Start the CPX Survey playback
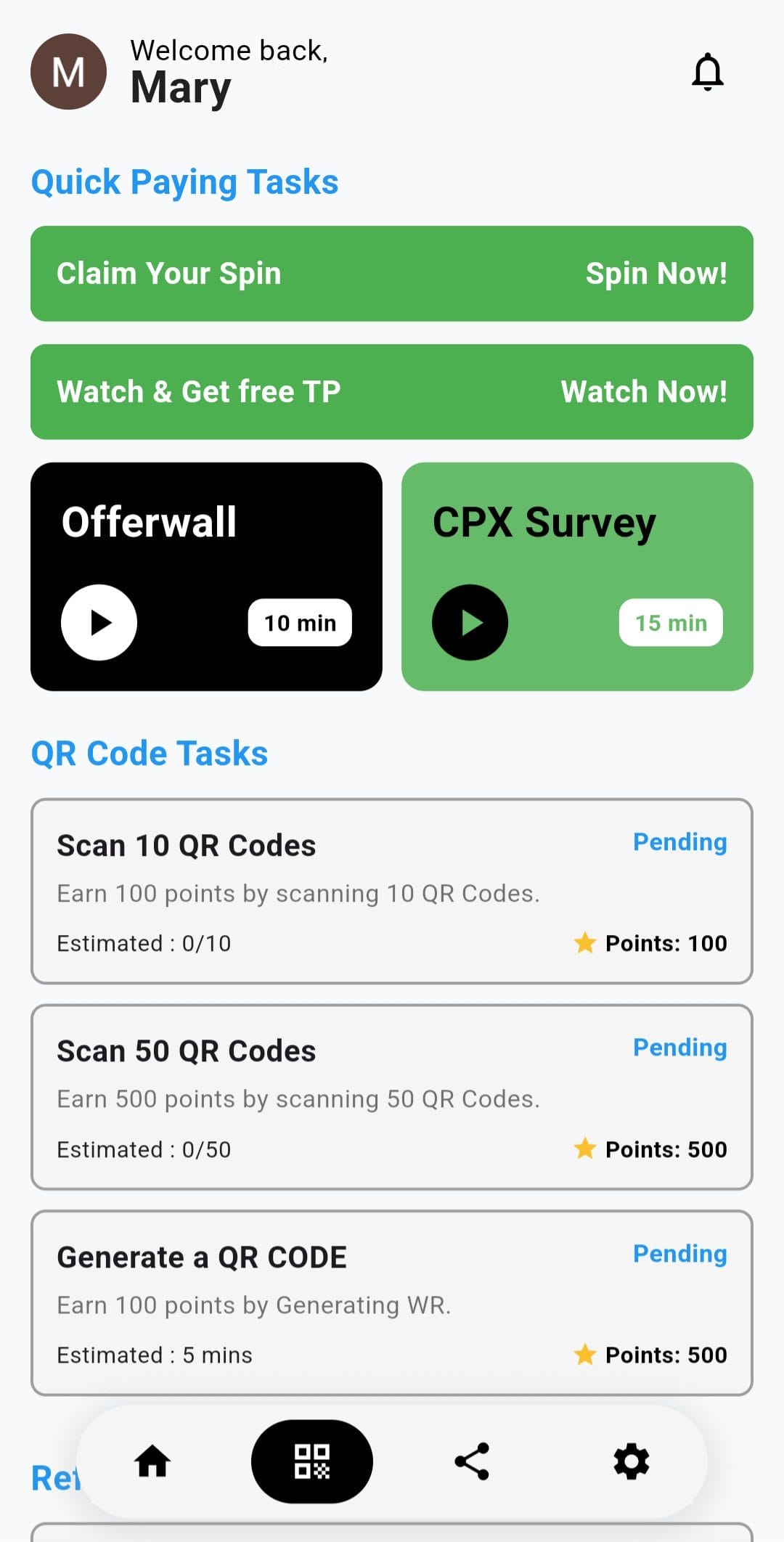Screen dimensions: 784x1542 tap(470, 622)
